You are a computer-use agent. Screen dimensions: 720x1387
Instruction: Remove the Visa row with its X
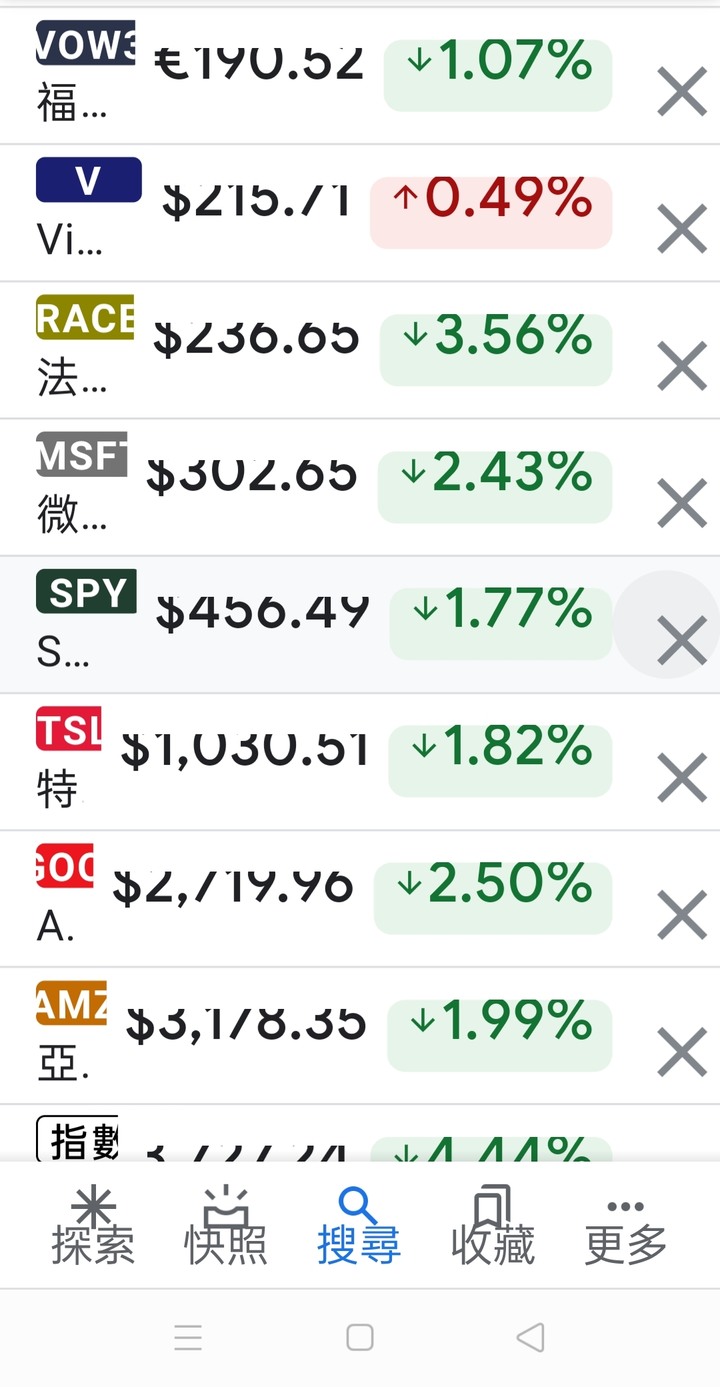click(x=682, y=229)
